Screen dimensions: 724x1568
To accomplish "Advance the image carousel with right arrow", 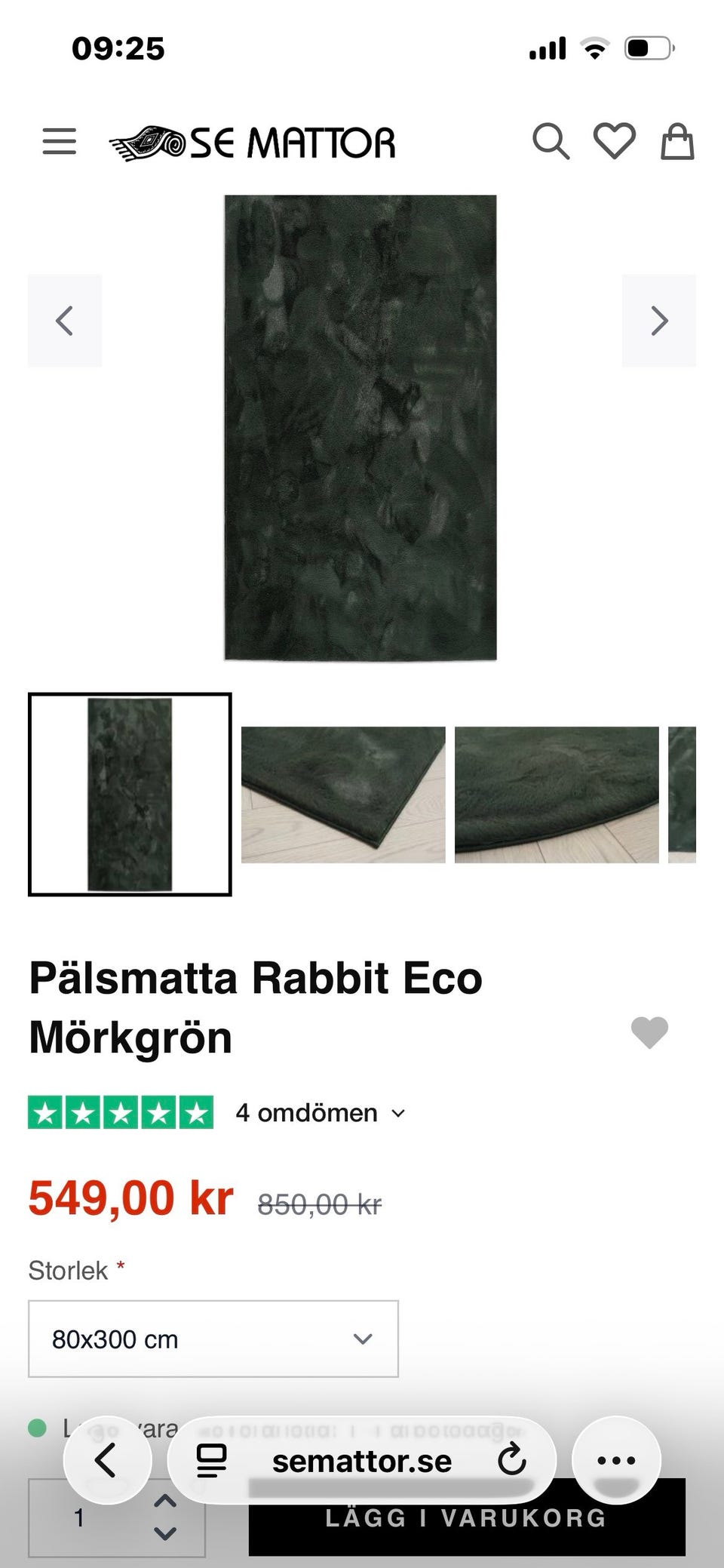I will click(659, 321).
